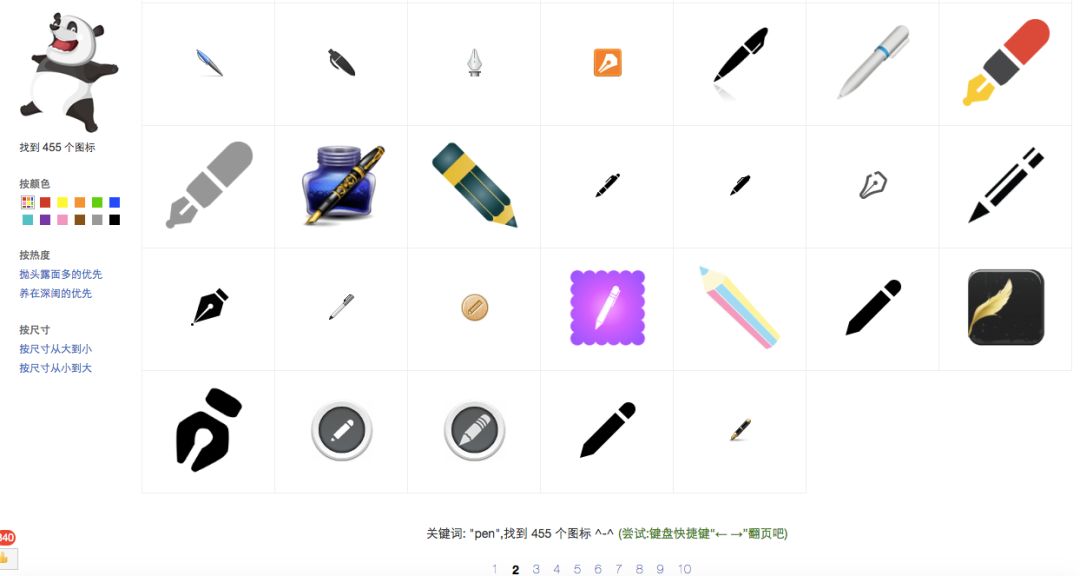Sort by 按尺寸从小到大

pyautogui.click(x=55, y=368)
